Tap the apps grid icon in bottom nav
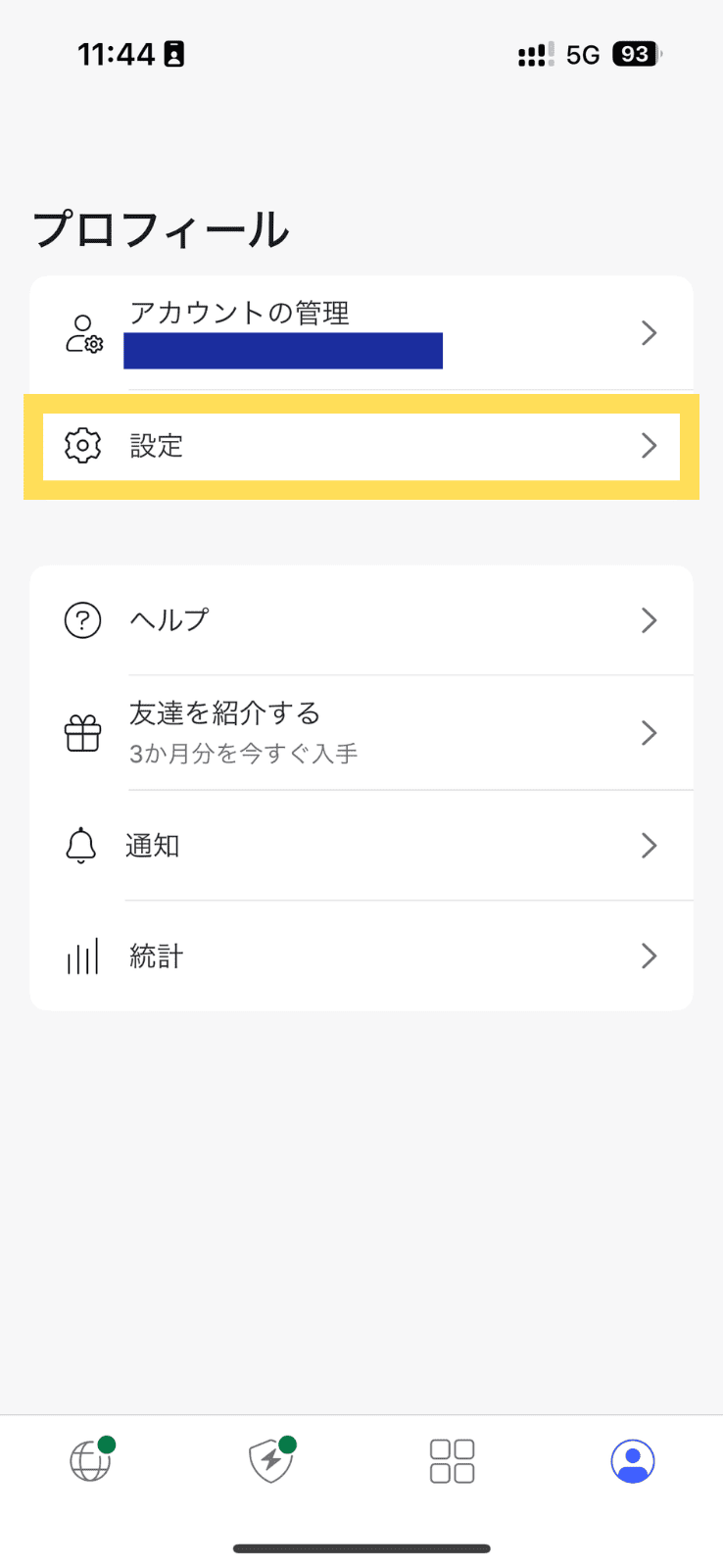723x1568 pixels. (x=452, y=1460)
